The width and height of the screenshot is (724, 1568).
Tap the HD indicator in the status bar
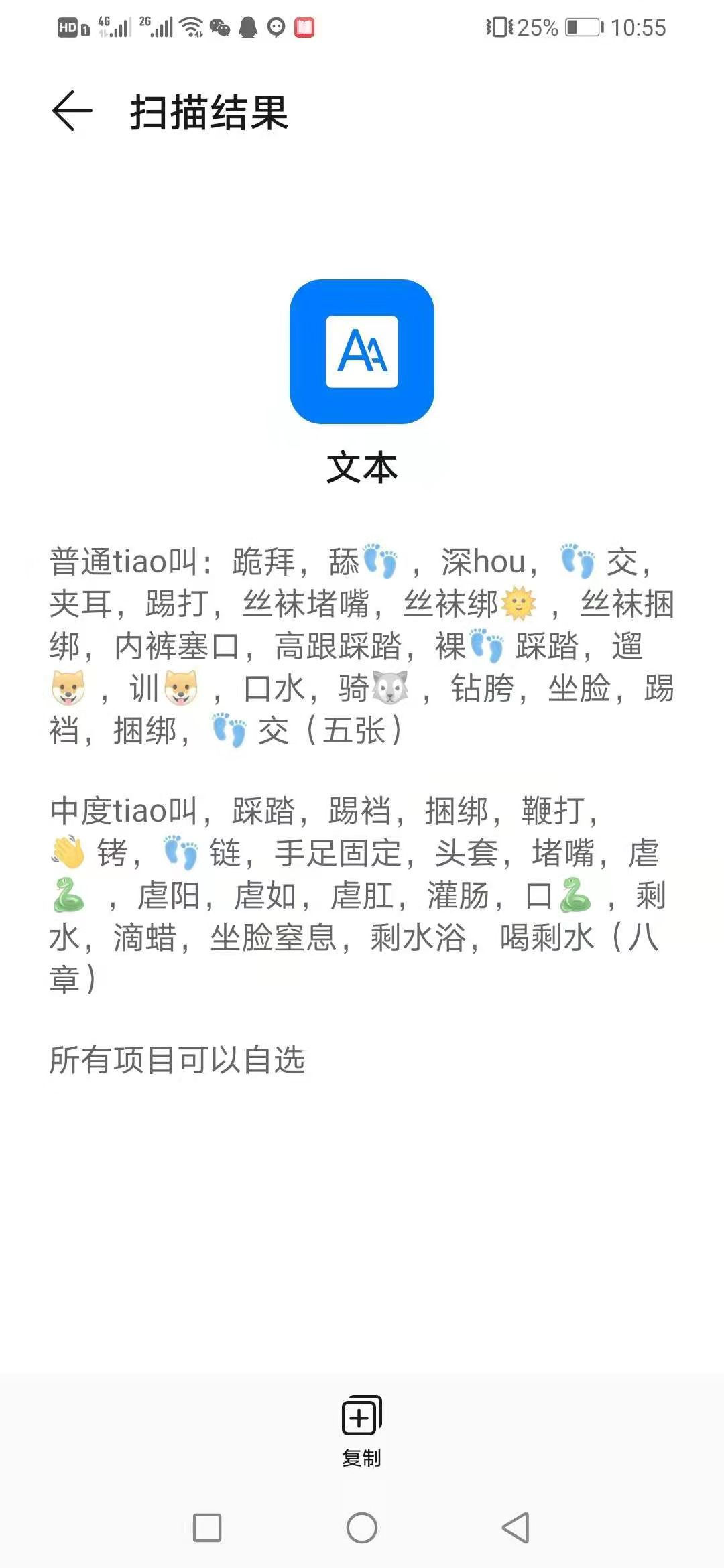[x=67, y=28]
